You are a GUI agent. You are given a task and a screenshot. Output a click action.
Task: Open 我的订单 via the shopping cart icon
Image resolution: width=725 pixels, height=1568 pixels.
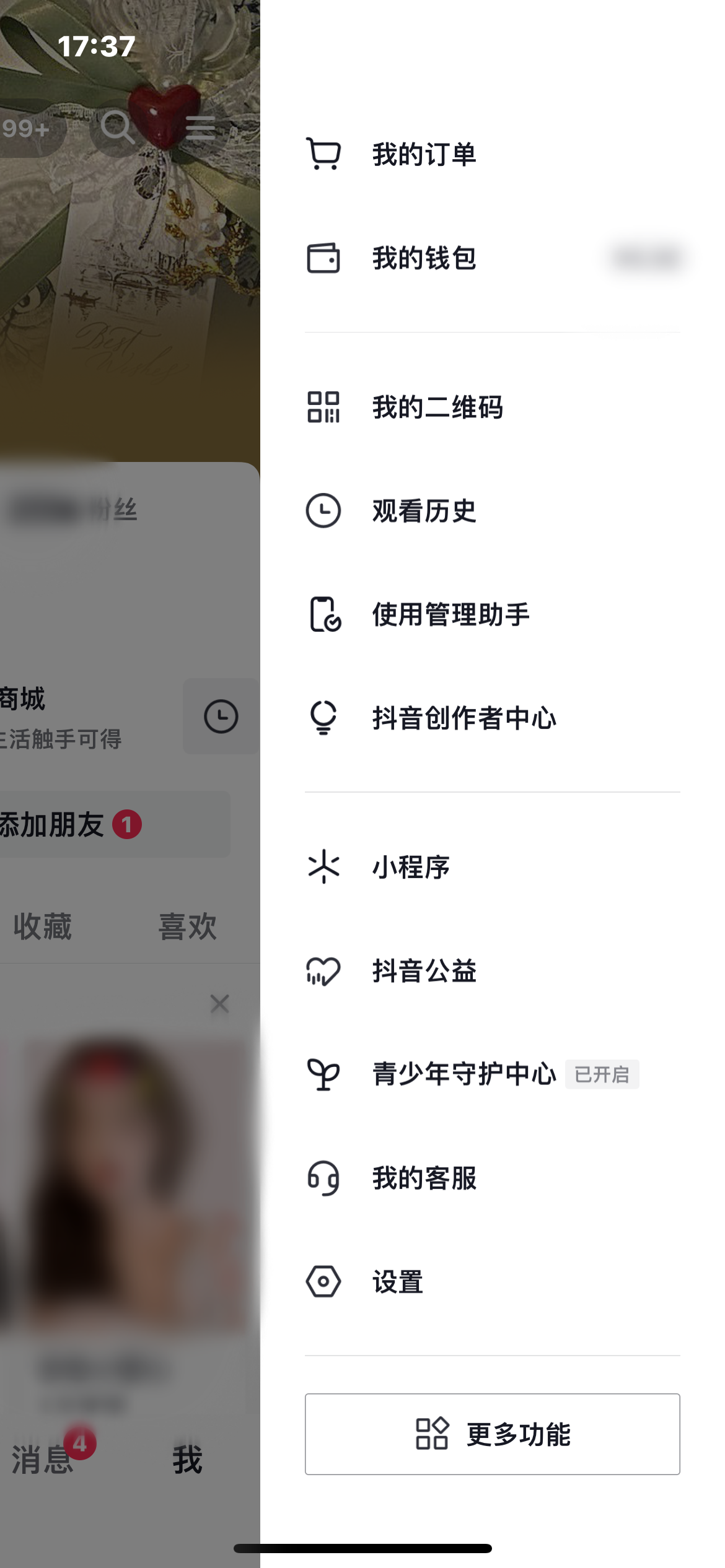pos(323,154)
